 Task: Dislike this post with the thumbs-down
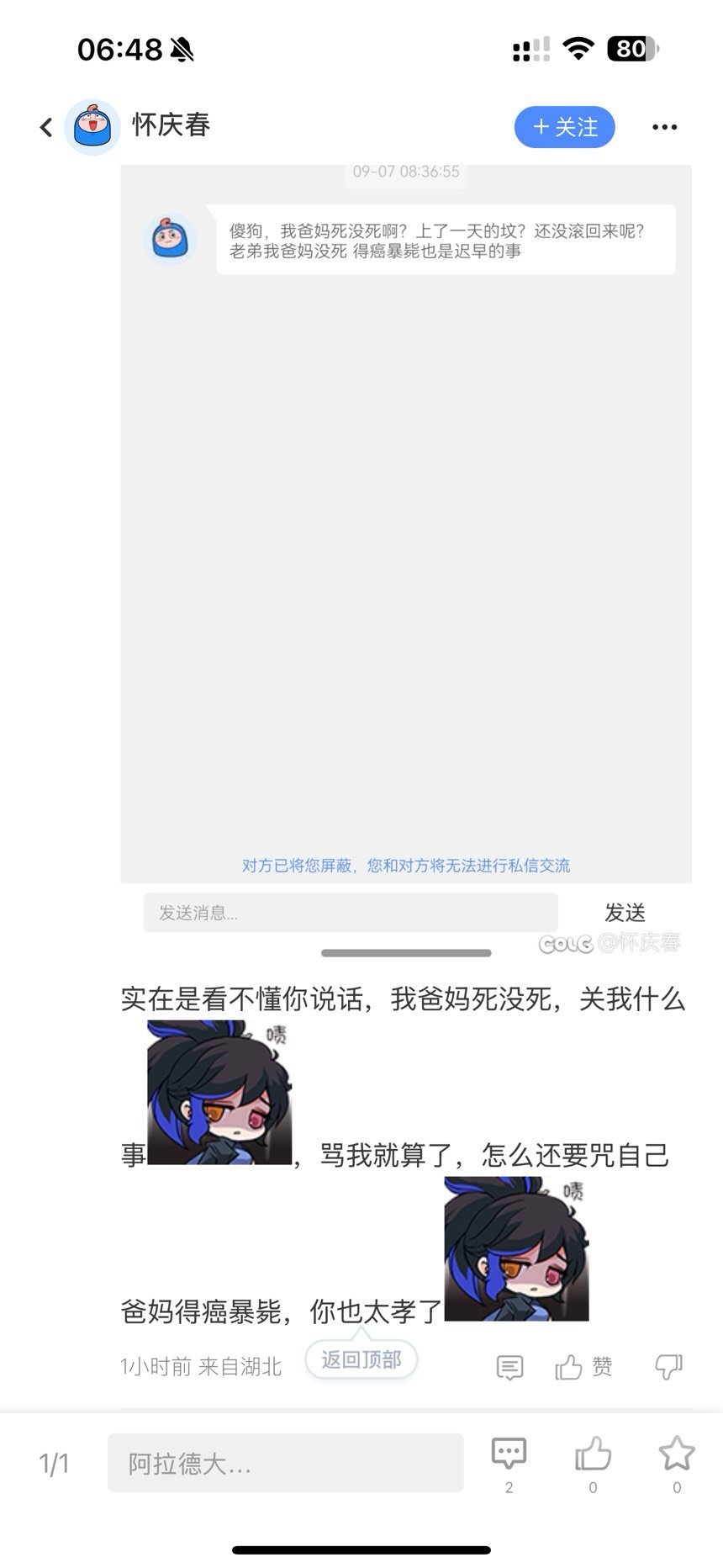[668, 1367]
